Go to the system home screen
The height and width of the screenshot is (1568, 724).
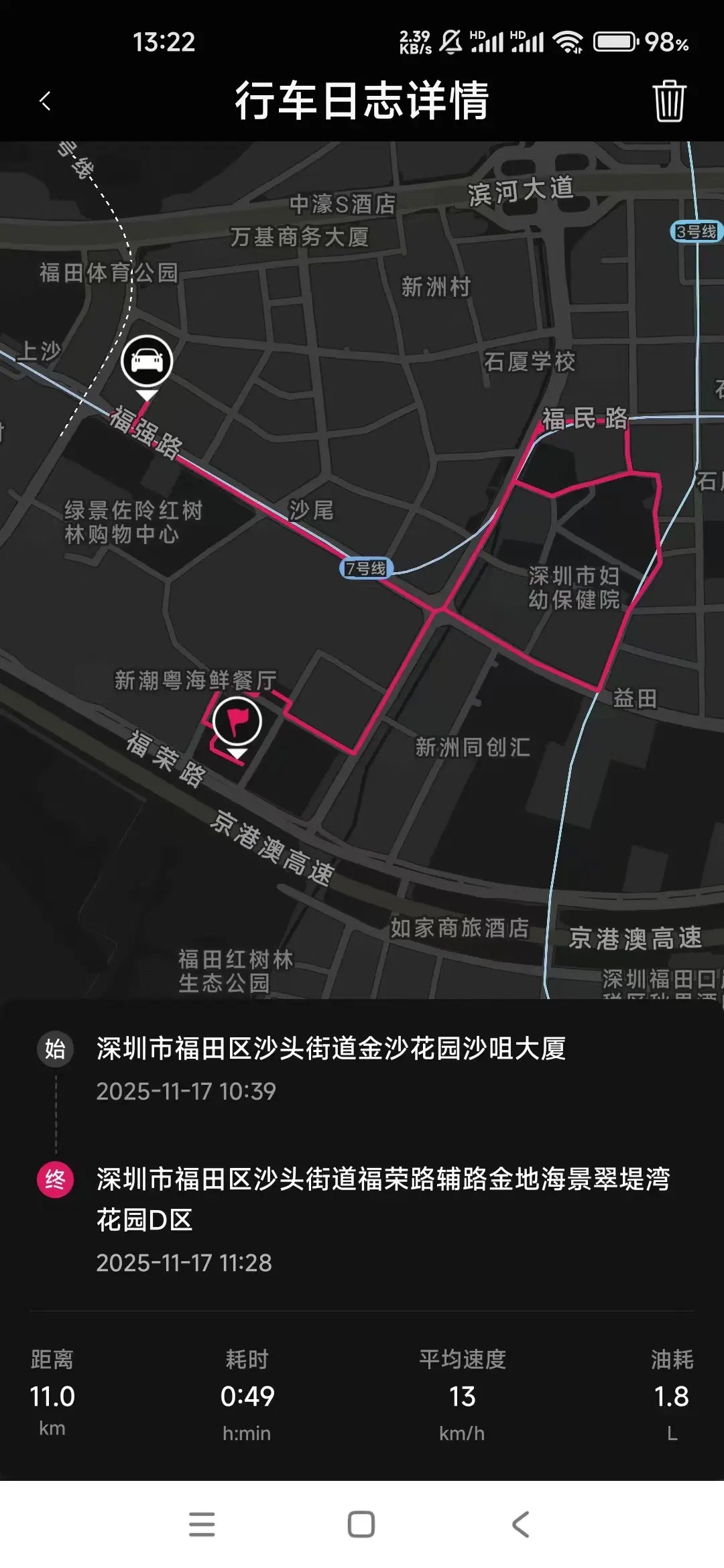361,1524
